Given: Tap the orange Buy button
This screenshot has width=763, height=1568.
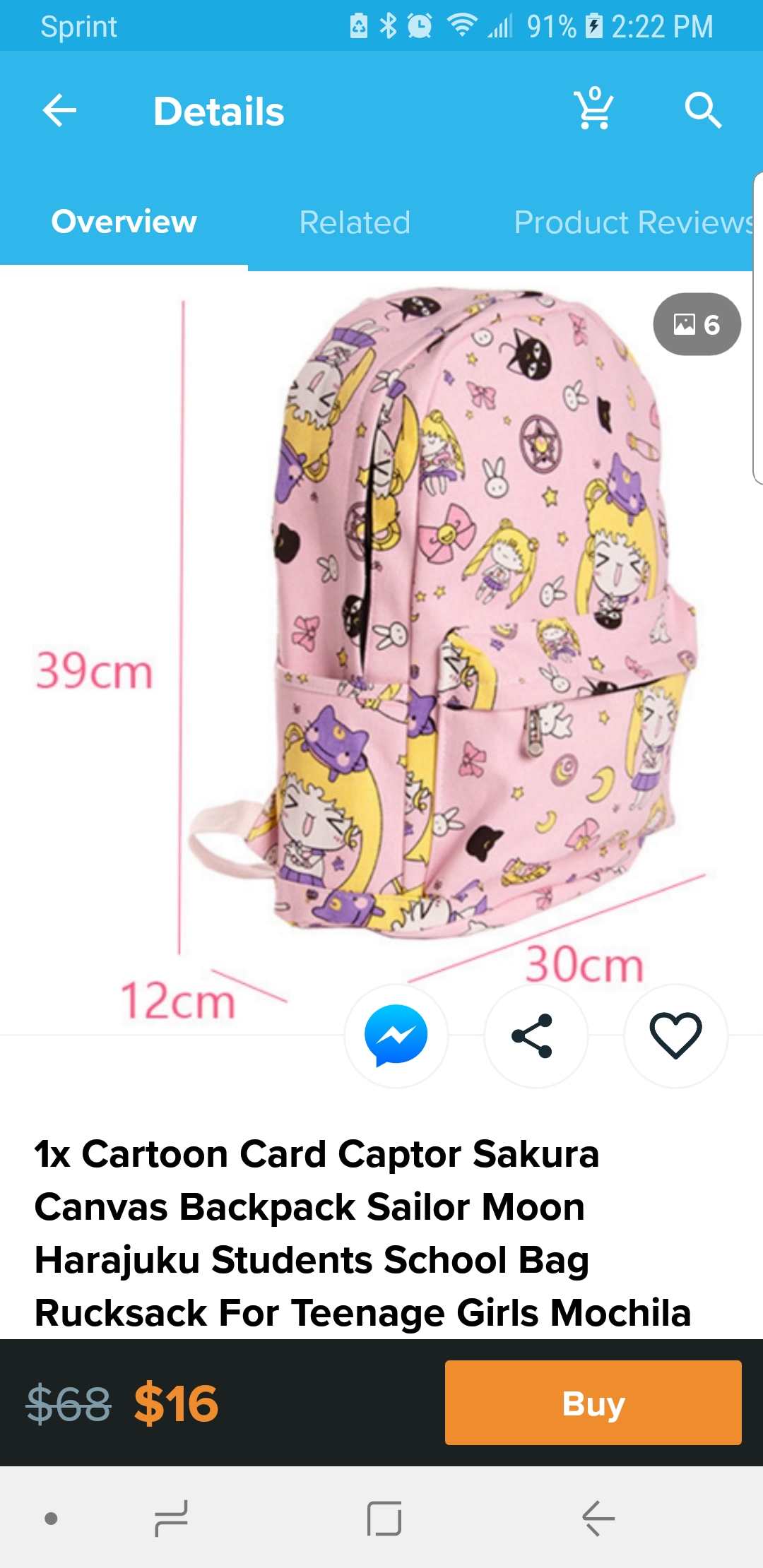Looking at the screenshot, I should click(593, 1403).
